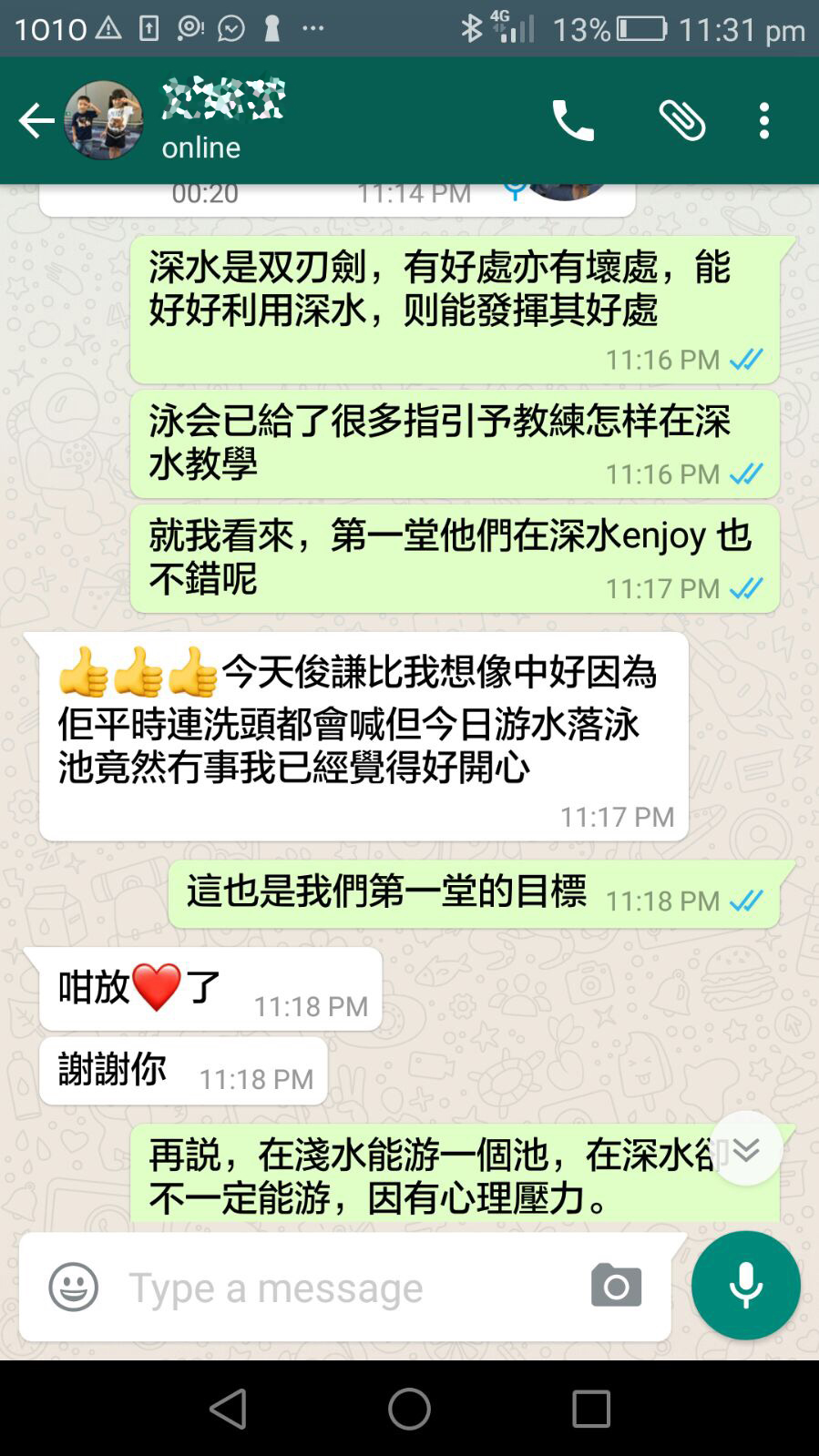Open the overflow menu
819x1456 pixels.
point(764,120)
